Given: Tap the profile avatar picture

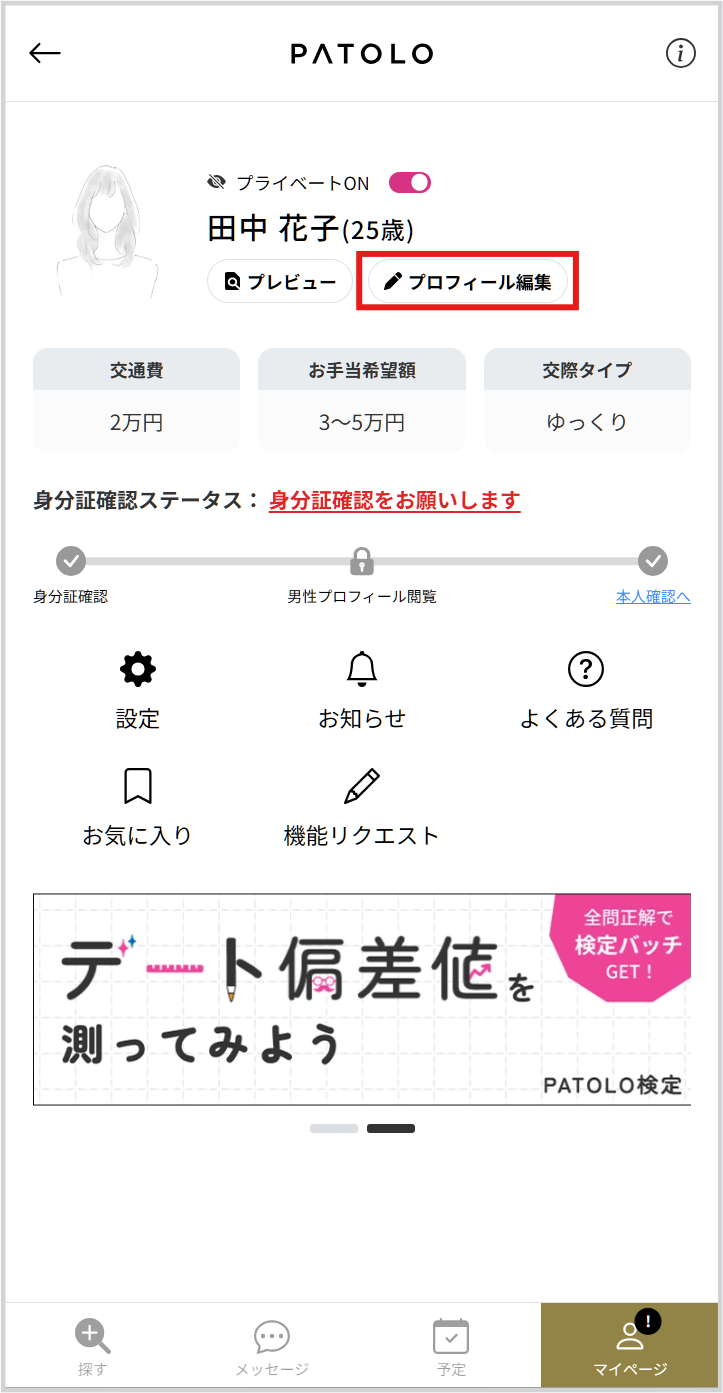Looking at the screenshot, I should [107, 230].
